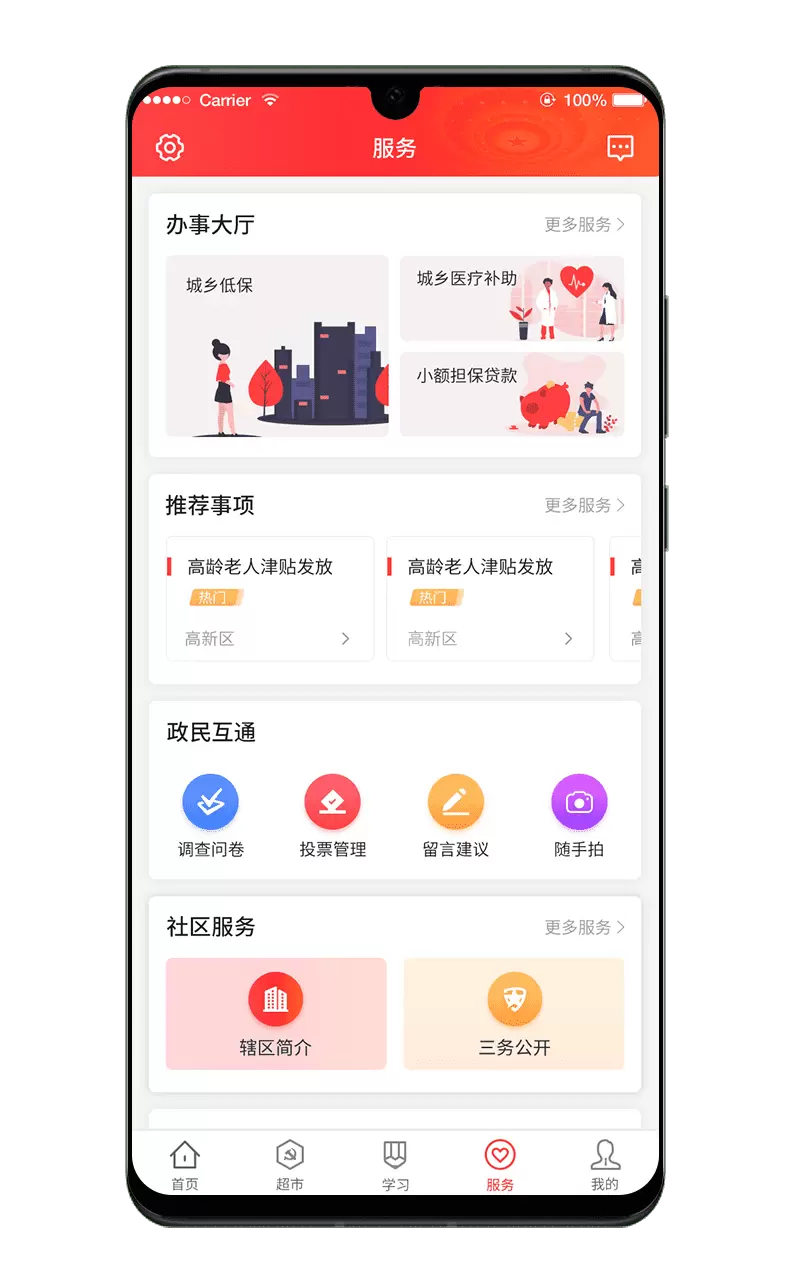Open the settings gear icon
The height and width of the screenshot is (1272, 792).
(170, 148)
